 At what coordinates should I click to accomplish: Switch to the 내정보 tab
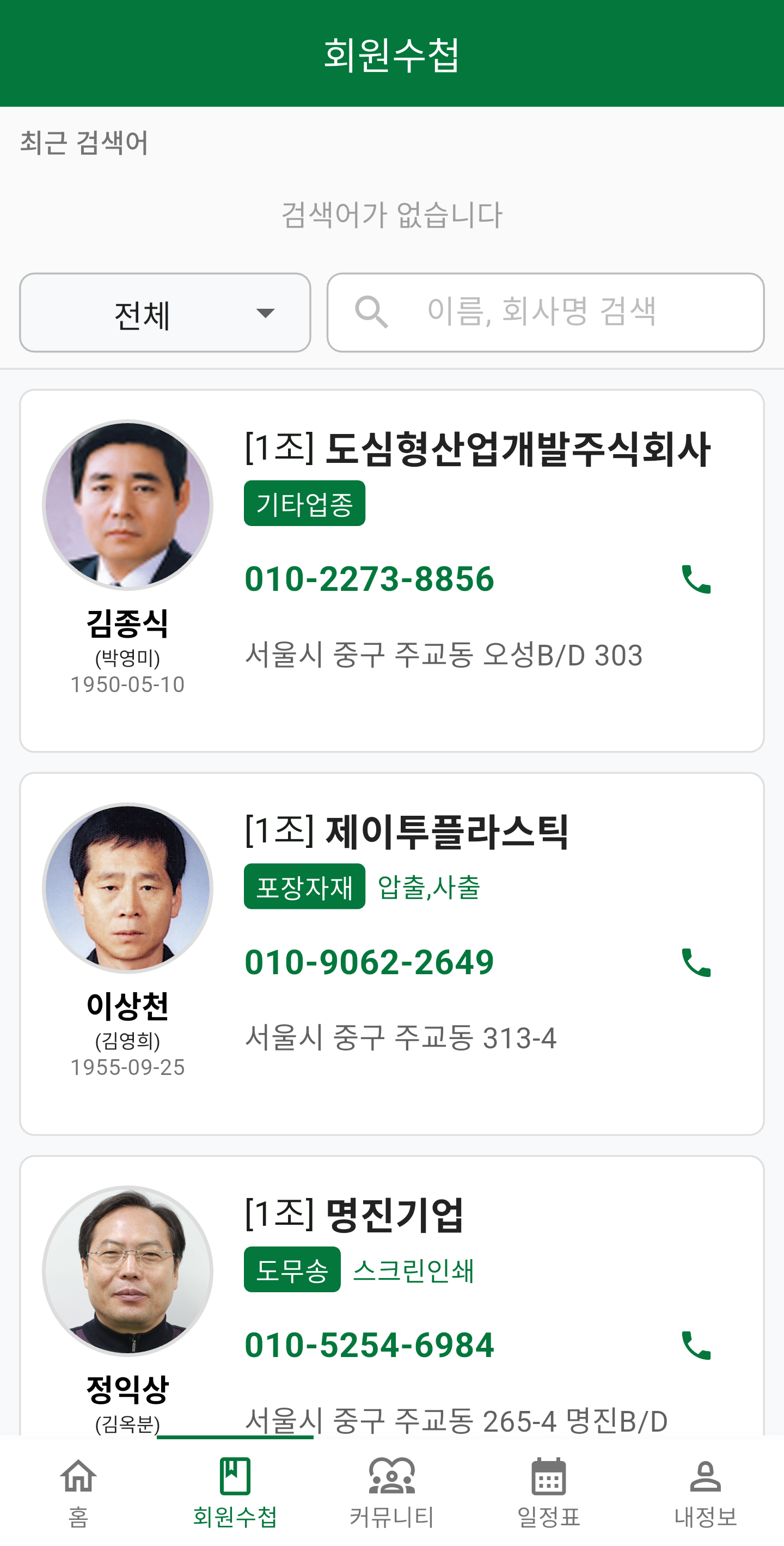706,1492
